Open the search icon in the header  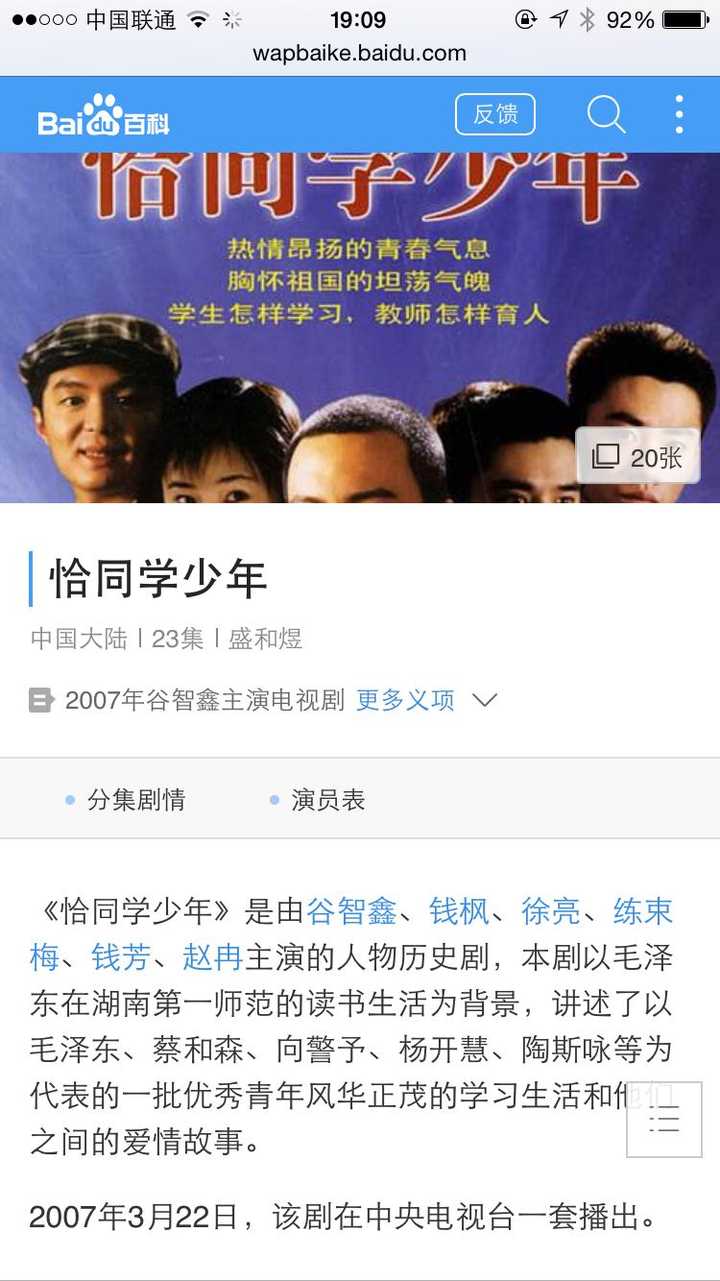(606, 115)
